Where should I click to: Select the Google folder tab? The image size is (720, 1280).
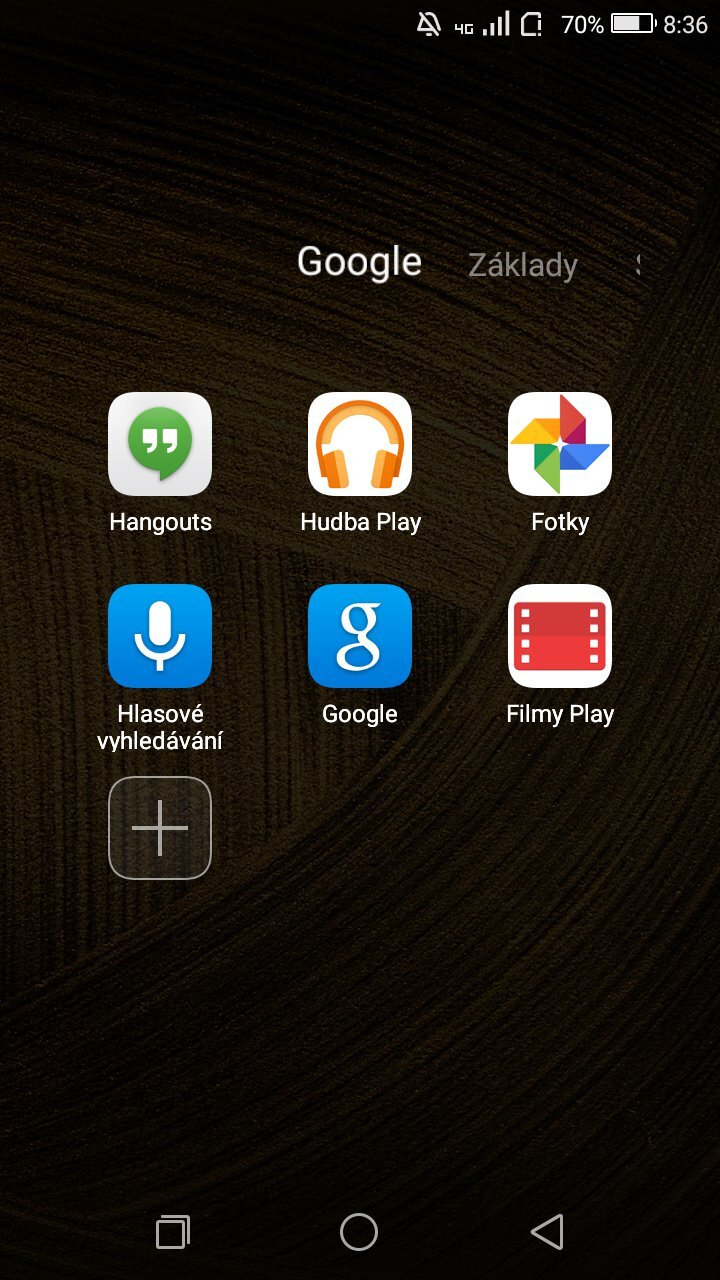point(359,261)
